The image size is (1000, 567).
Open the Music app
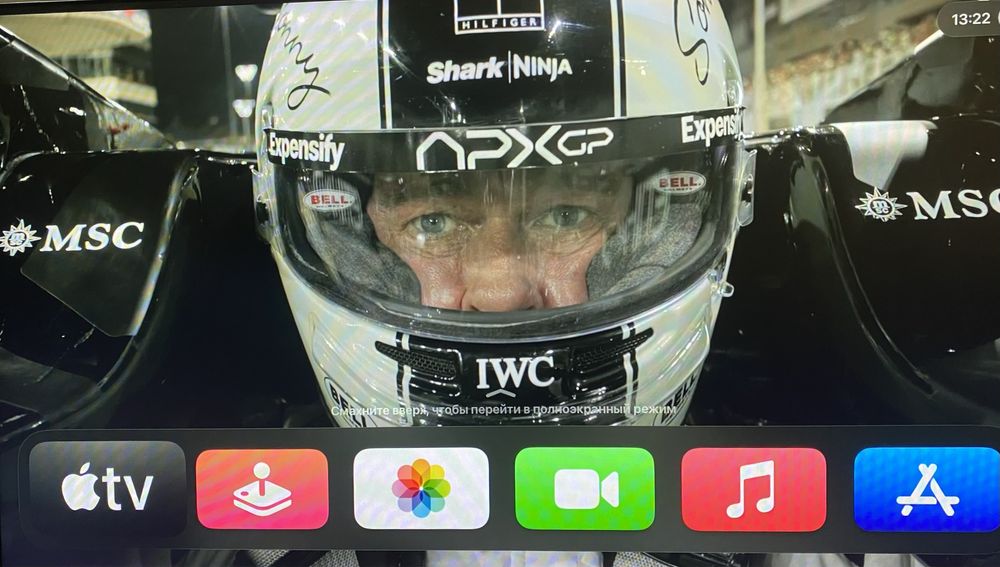(753, 489)
